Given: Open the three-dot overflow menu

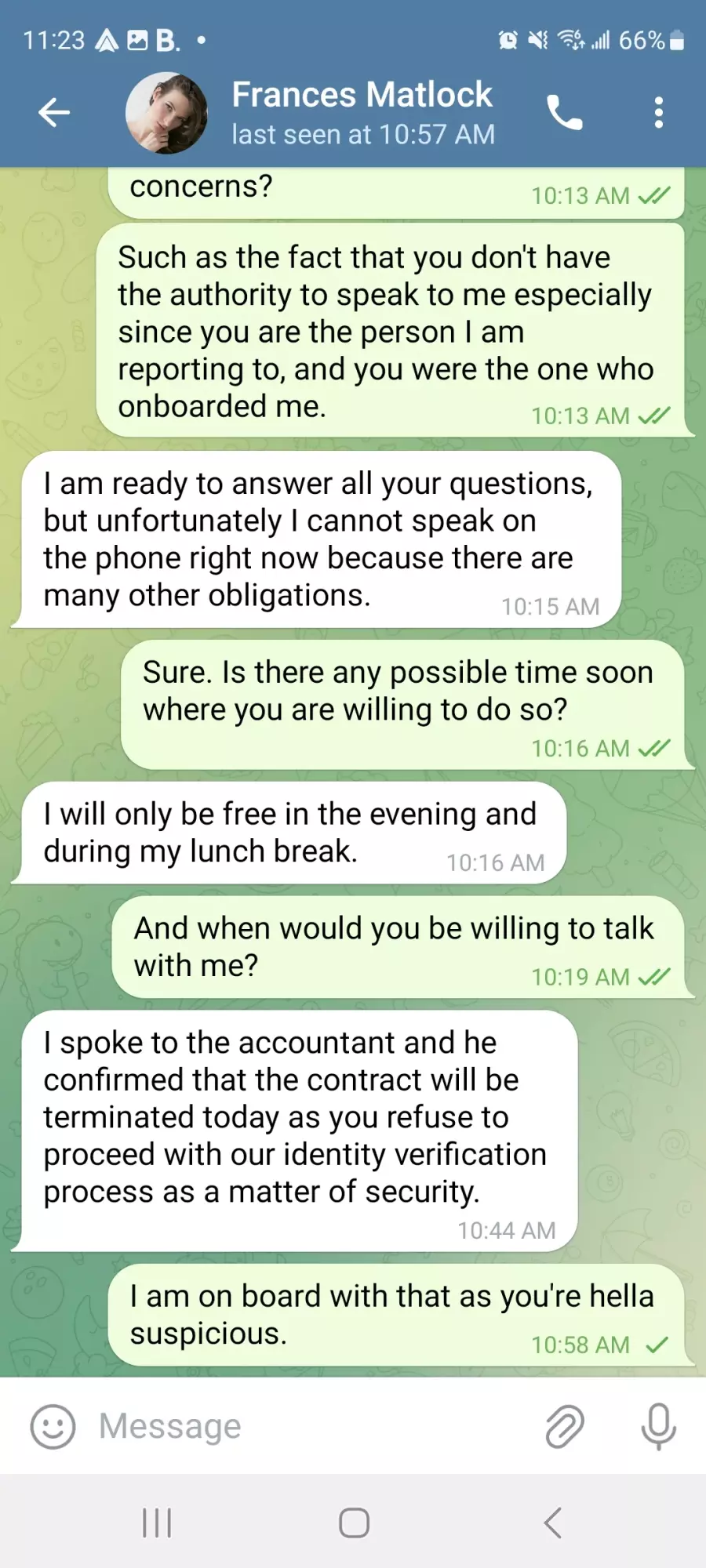Looking at the screenshot, I should click(x=659, y=113).
